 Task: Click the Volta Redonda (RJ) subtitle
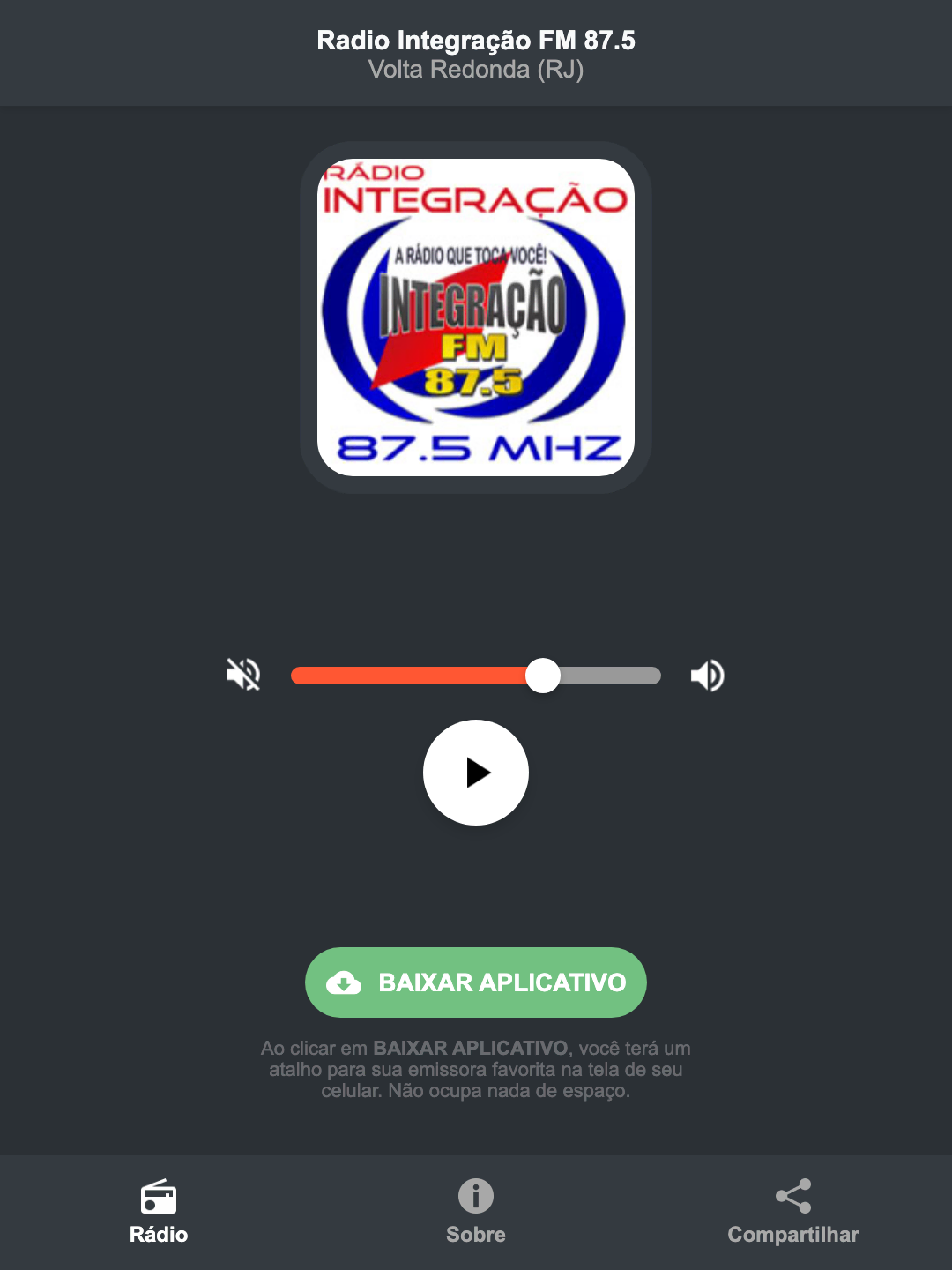point(476,69)
